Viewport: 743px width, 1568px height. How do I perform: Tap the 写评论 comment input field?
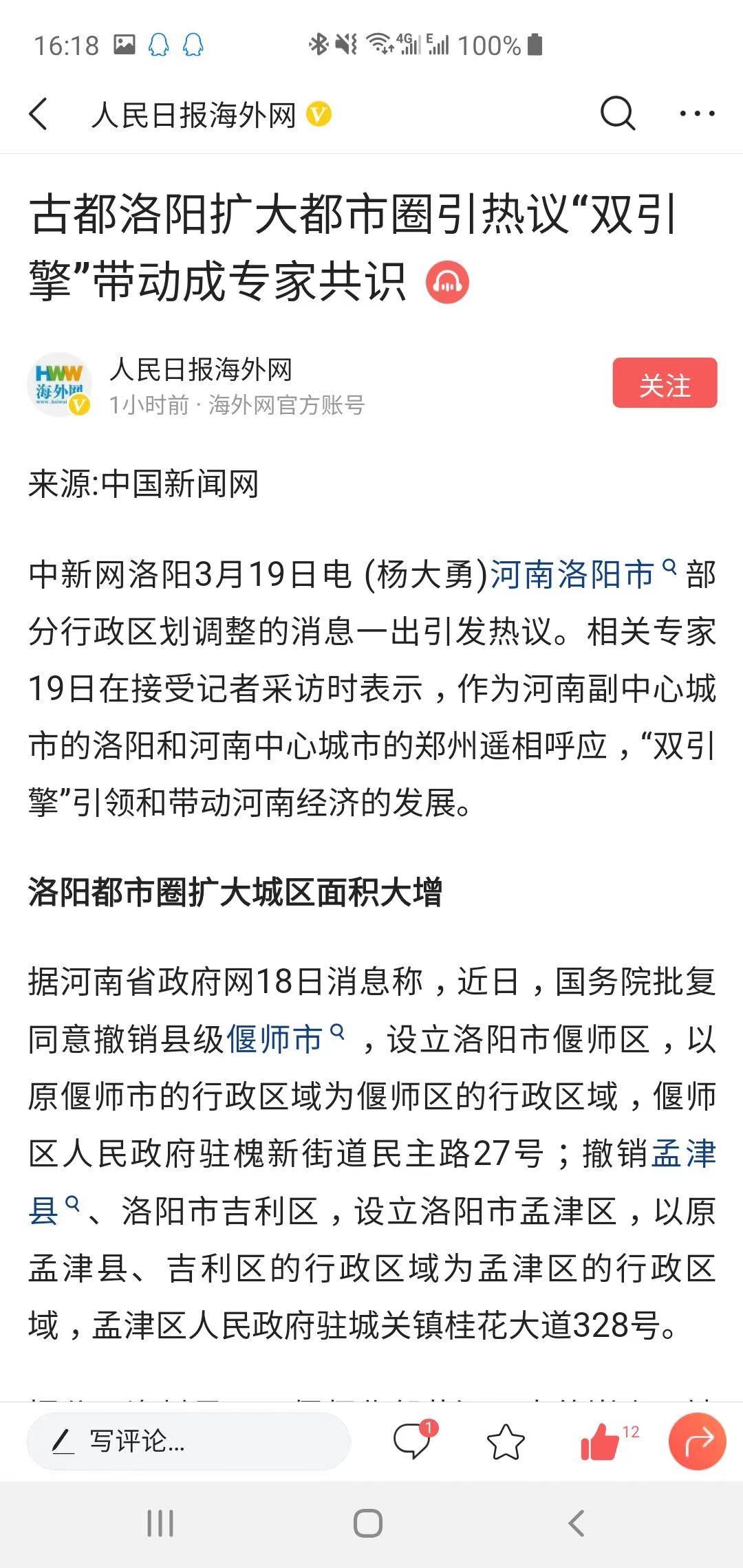pyautogui.click(x=189, y=1441)
